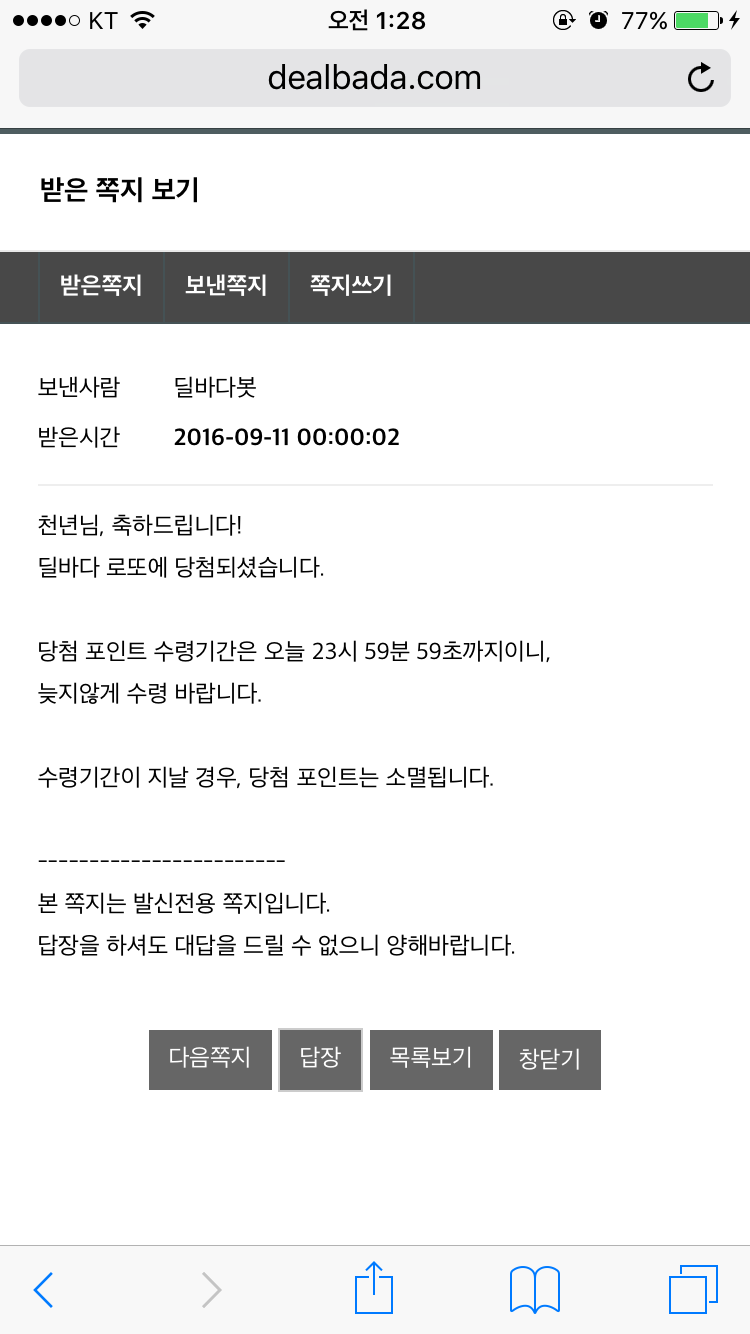The width and height of the screenshot is (750, 1334).
Task: Open the 쪽지쓰기 tab
Action: click(x=351, y=286)
